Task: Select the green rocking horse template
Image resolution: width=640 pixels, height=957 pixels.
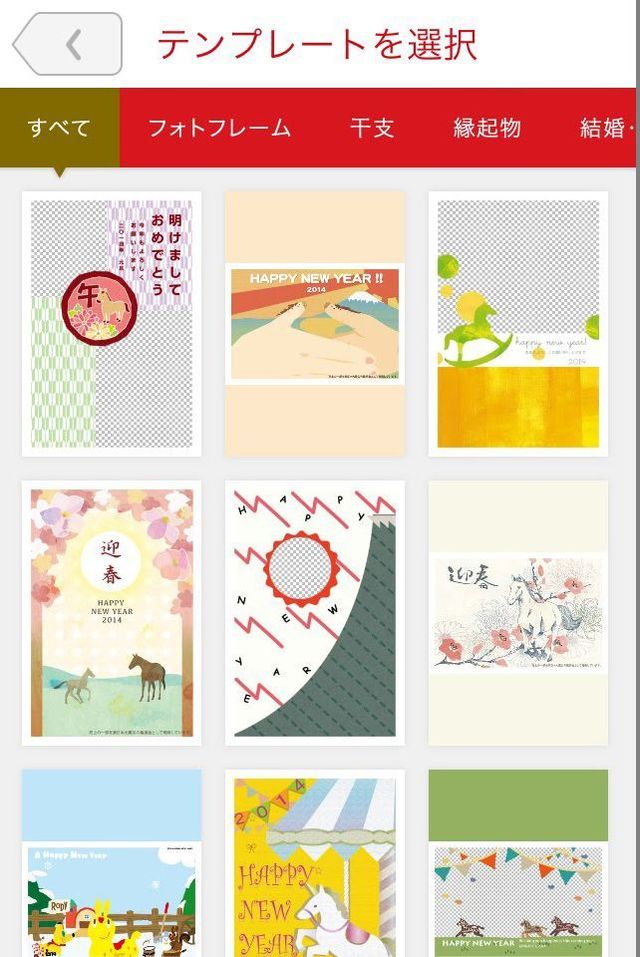Action: click(518, 323)
